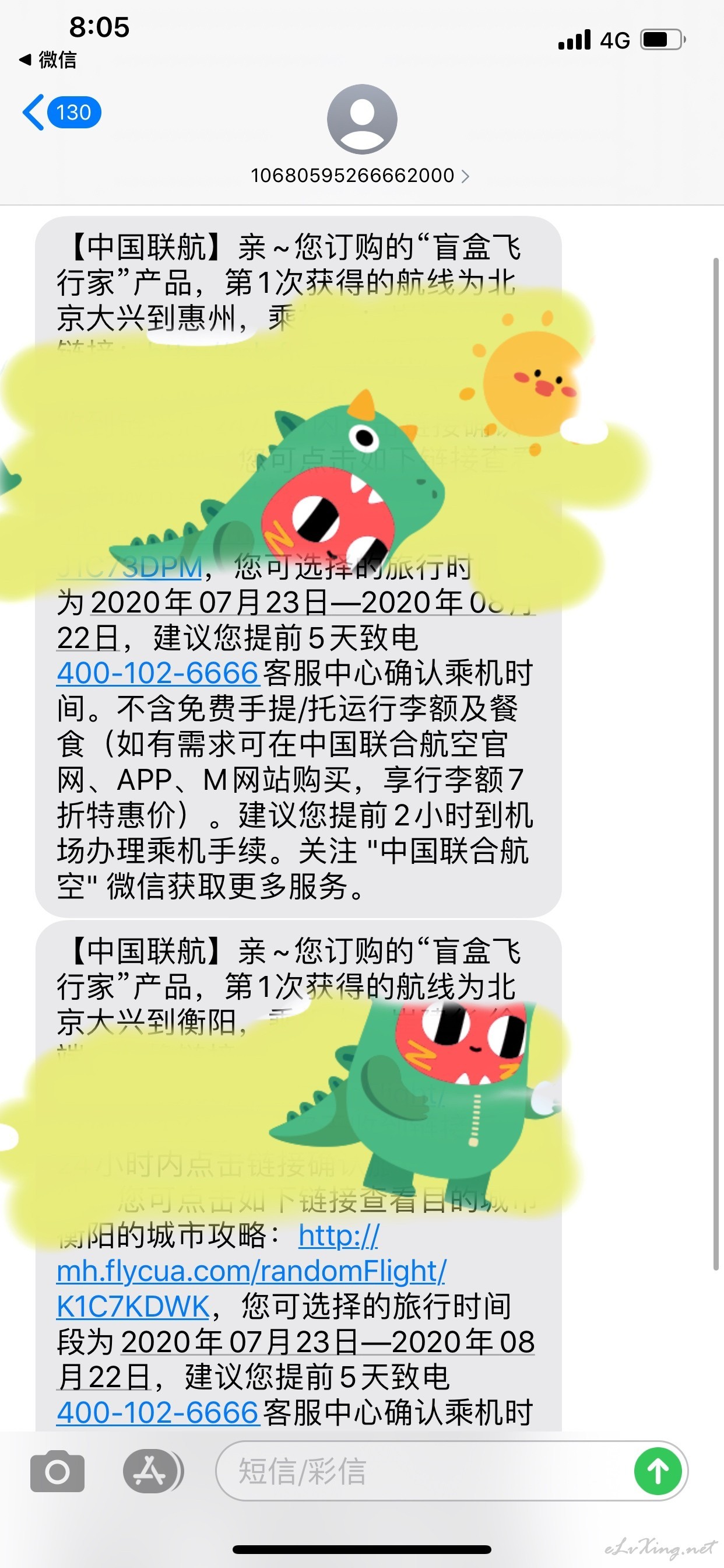Open the mh.flycua.com randomFlight K1C7KDWK link

tap(251, 1272)
